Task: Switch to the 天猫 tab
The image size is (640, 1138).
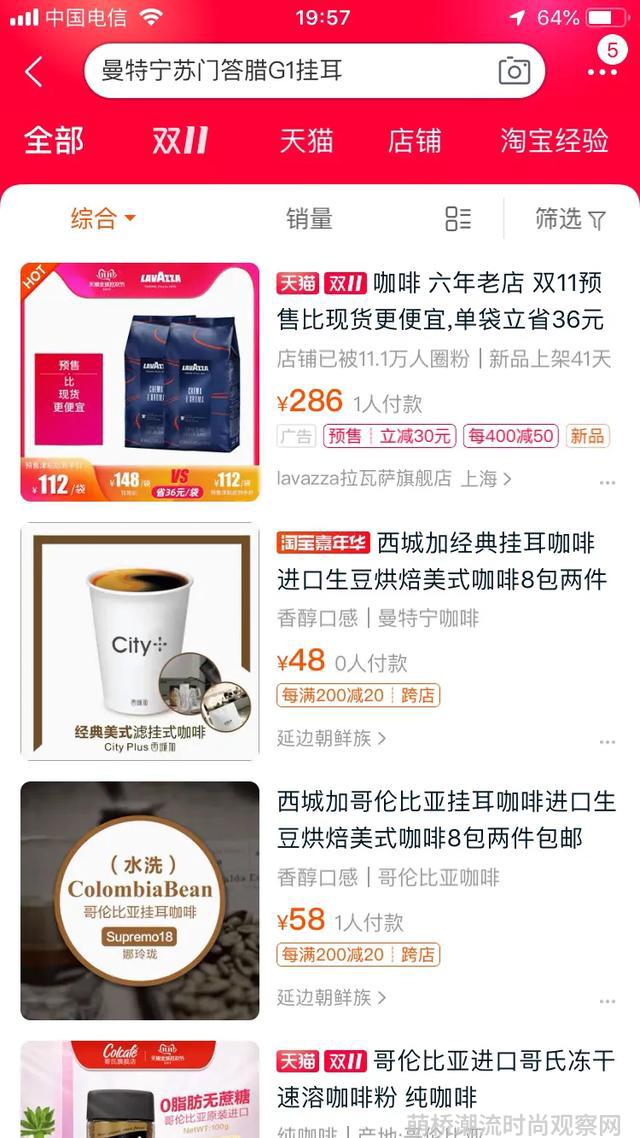Action: [306, 140]
